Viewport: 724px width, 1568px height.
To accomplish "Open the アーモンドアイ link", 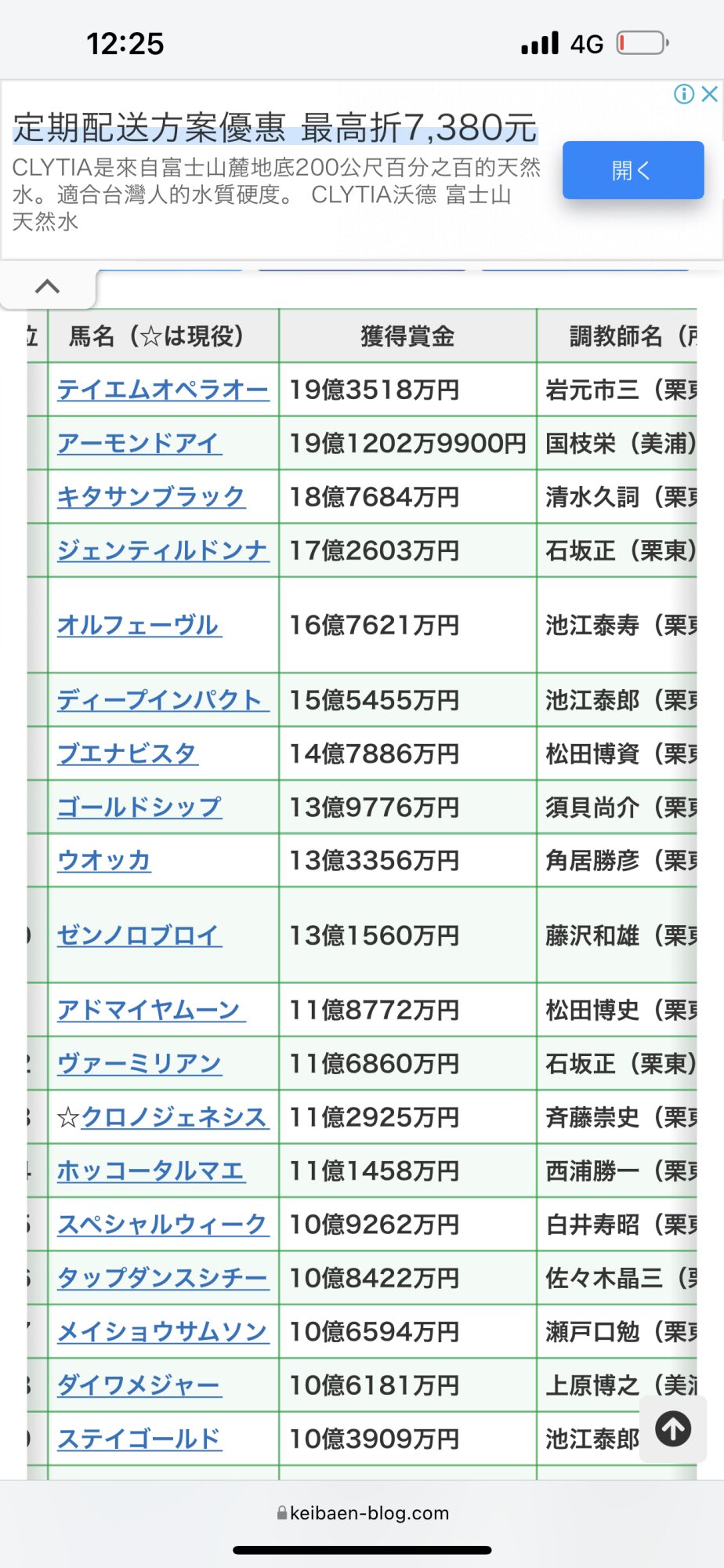I will pyautogui.click(x=139, y=443).
